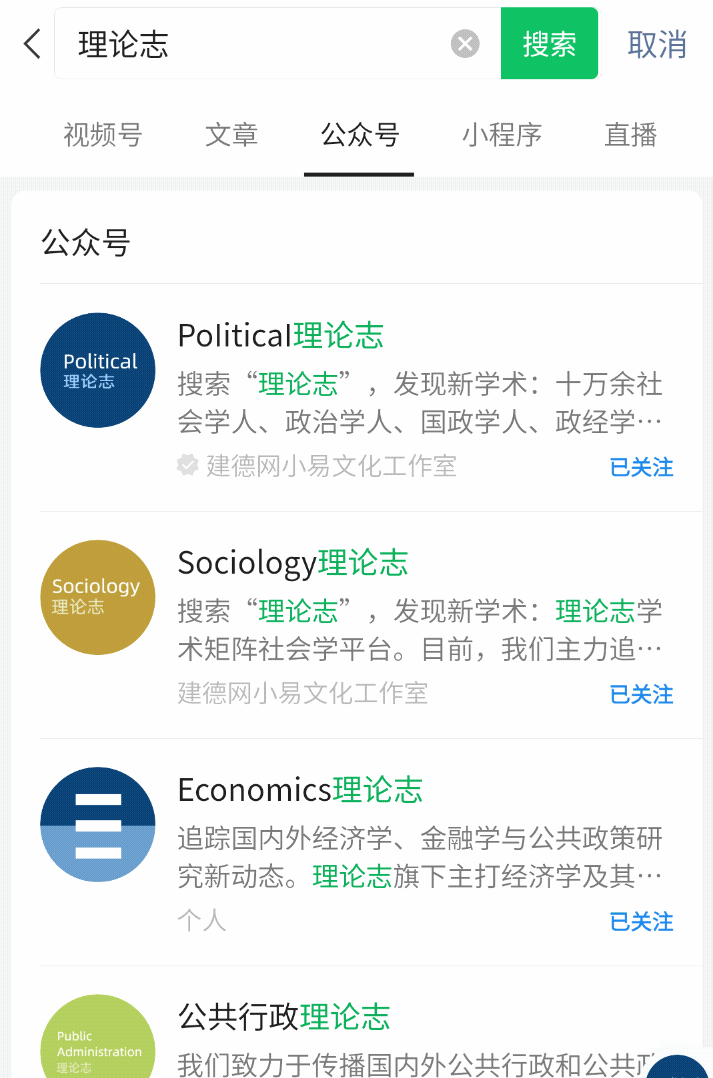The width and height of the screenshot is (713, 1078).
Task: Switch to the 直播 tab
Action: pos(630,135)
